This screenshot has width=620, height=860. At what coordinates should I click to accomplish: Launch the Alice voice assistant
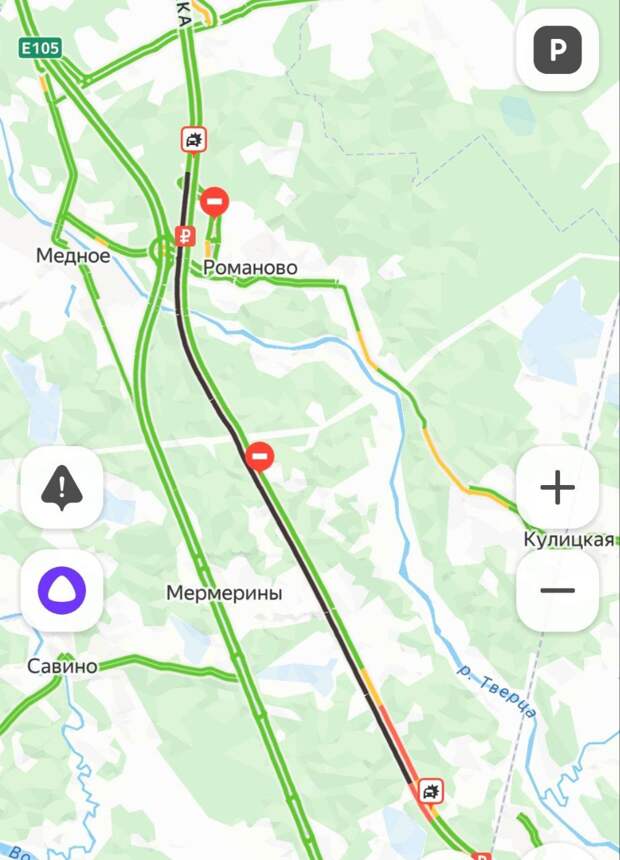[62, 590]
